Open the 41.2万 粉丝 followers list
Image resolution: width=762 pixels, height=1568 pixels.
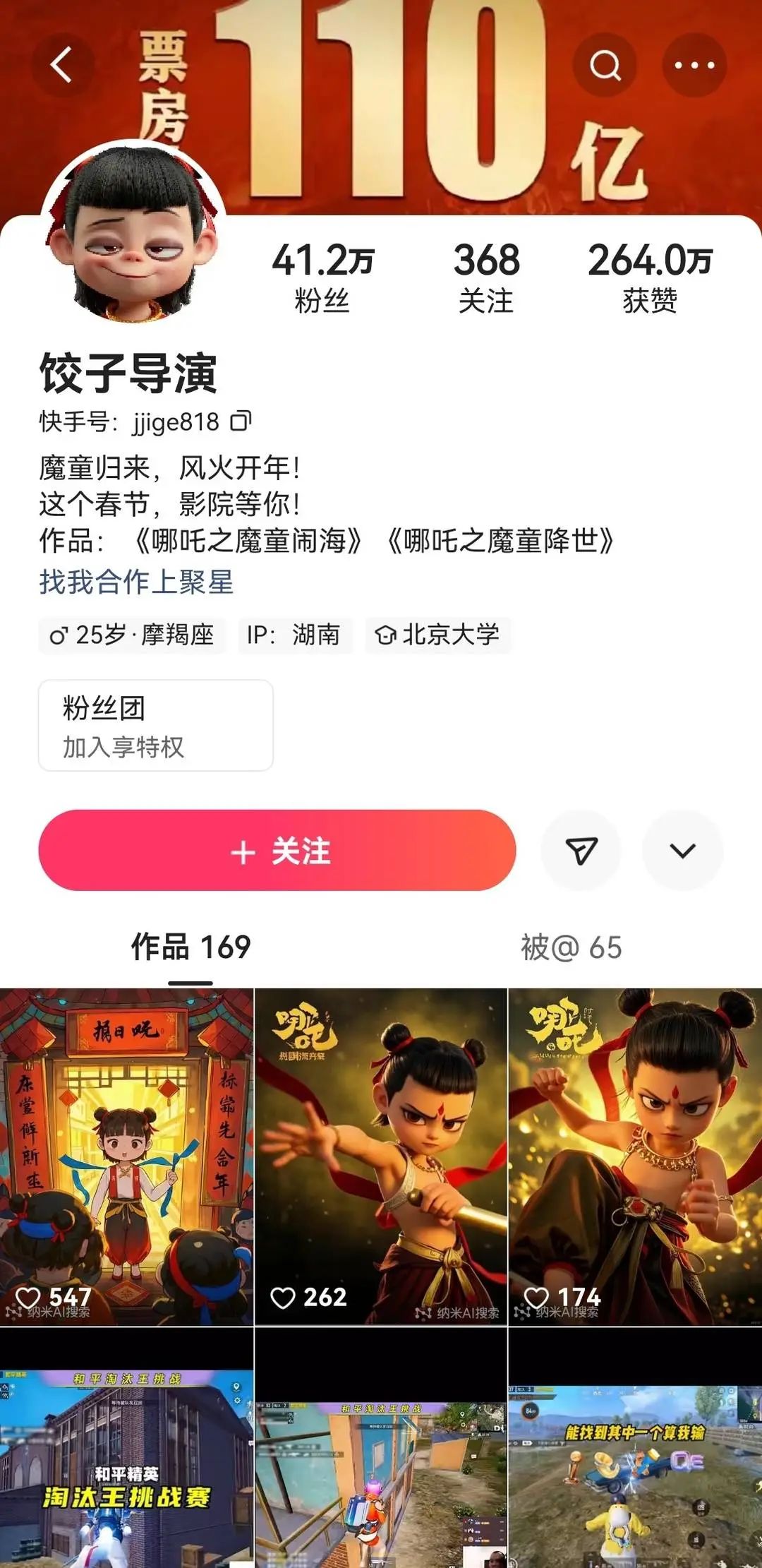click(322, 277)
